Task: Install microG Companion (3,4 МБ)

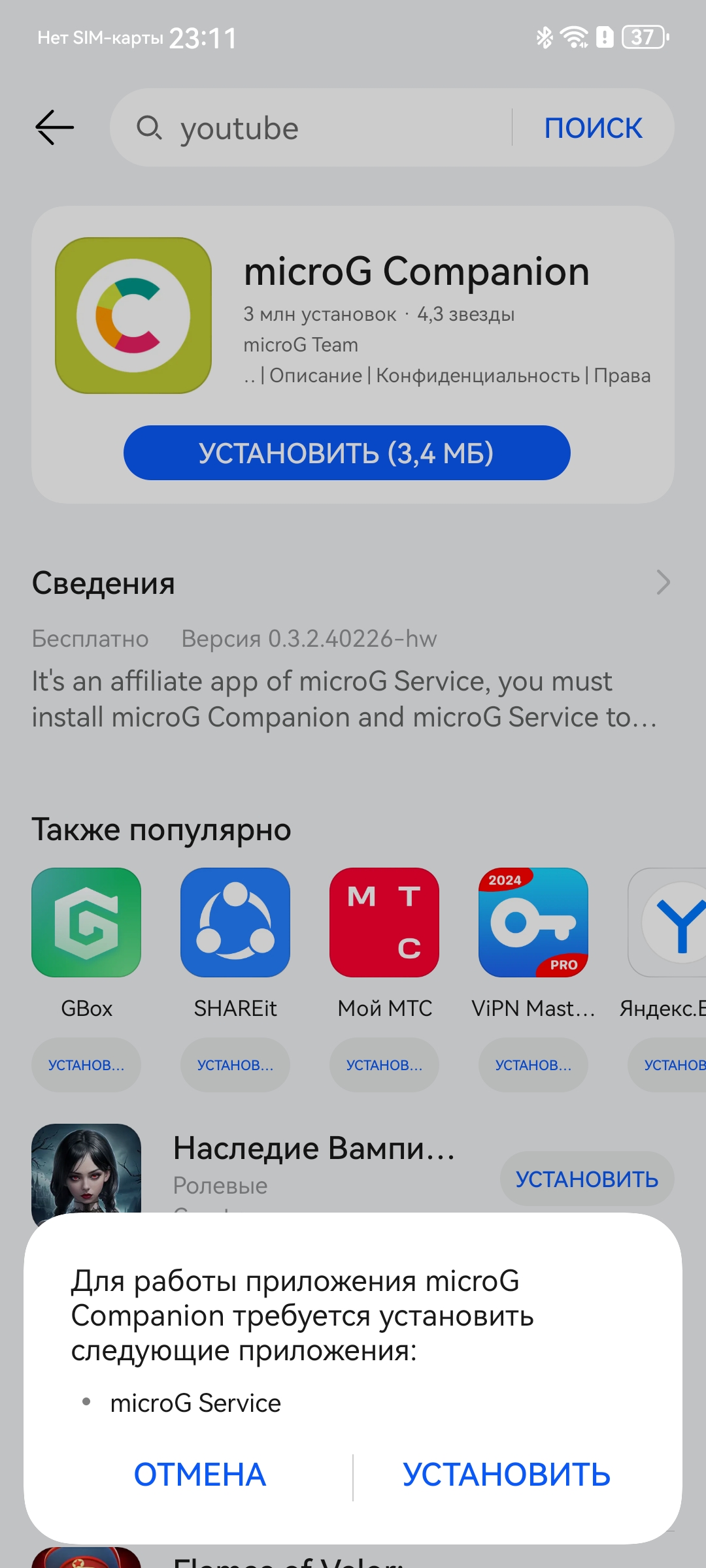Action: pyautogui.click(x=346, y=453)
